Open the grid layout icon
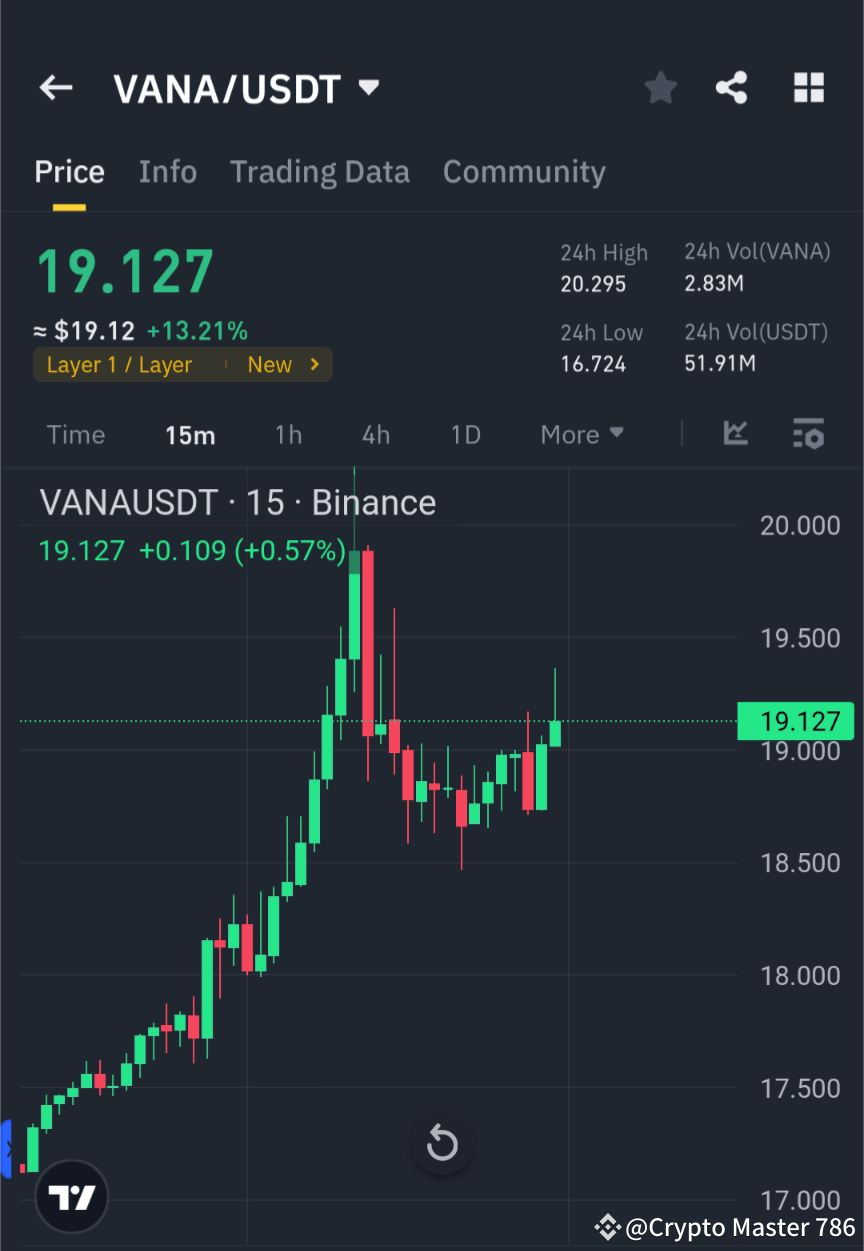 808,87
